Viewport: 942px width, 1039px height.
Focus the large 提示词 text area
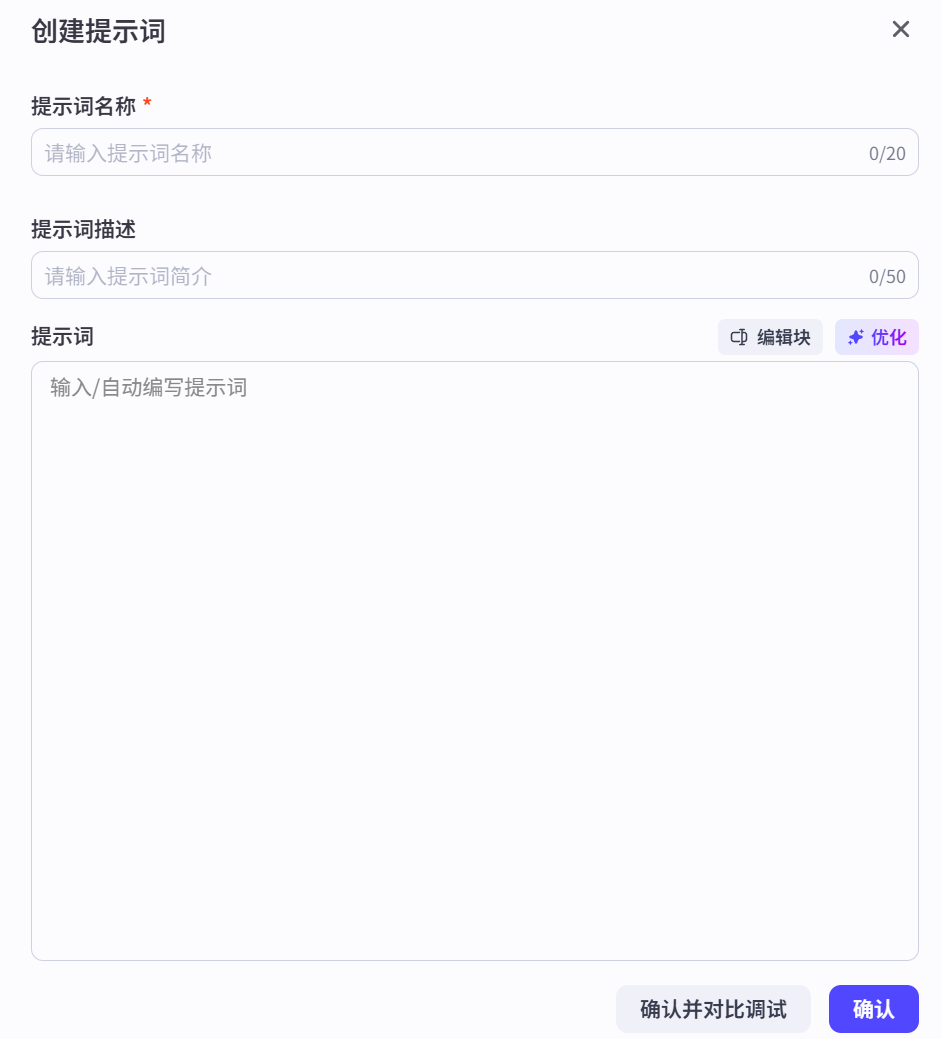point(474,660)
